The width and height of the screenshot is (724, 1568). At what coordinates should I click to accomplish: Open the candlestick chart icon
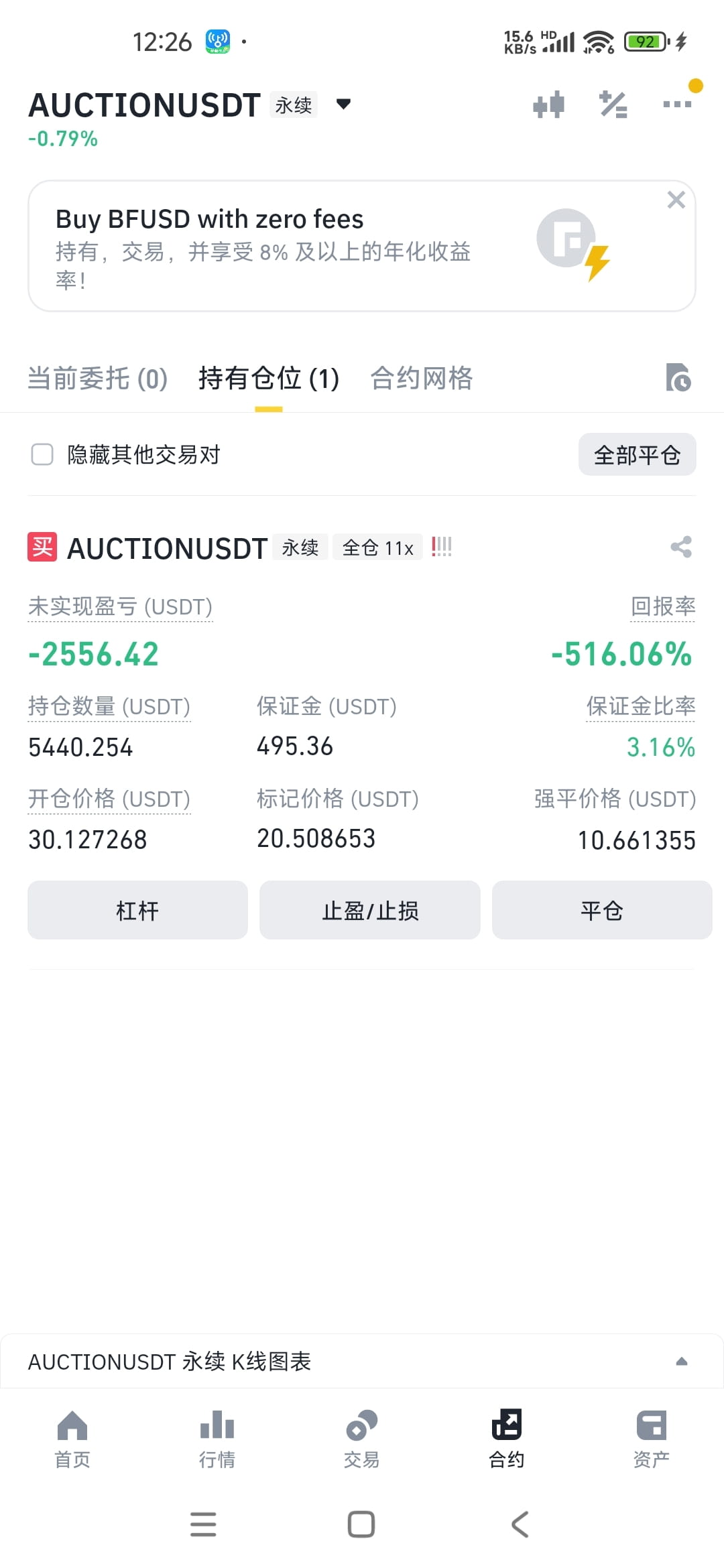coord(548,105)
